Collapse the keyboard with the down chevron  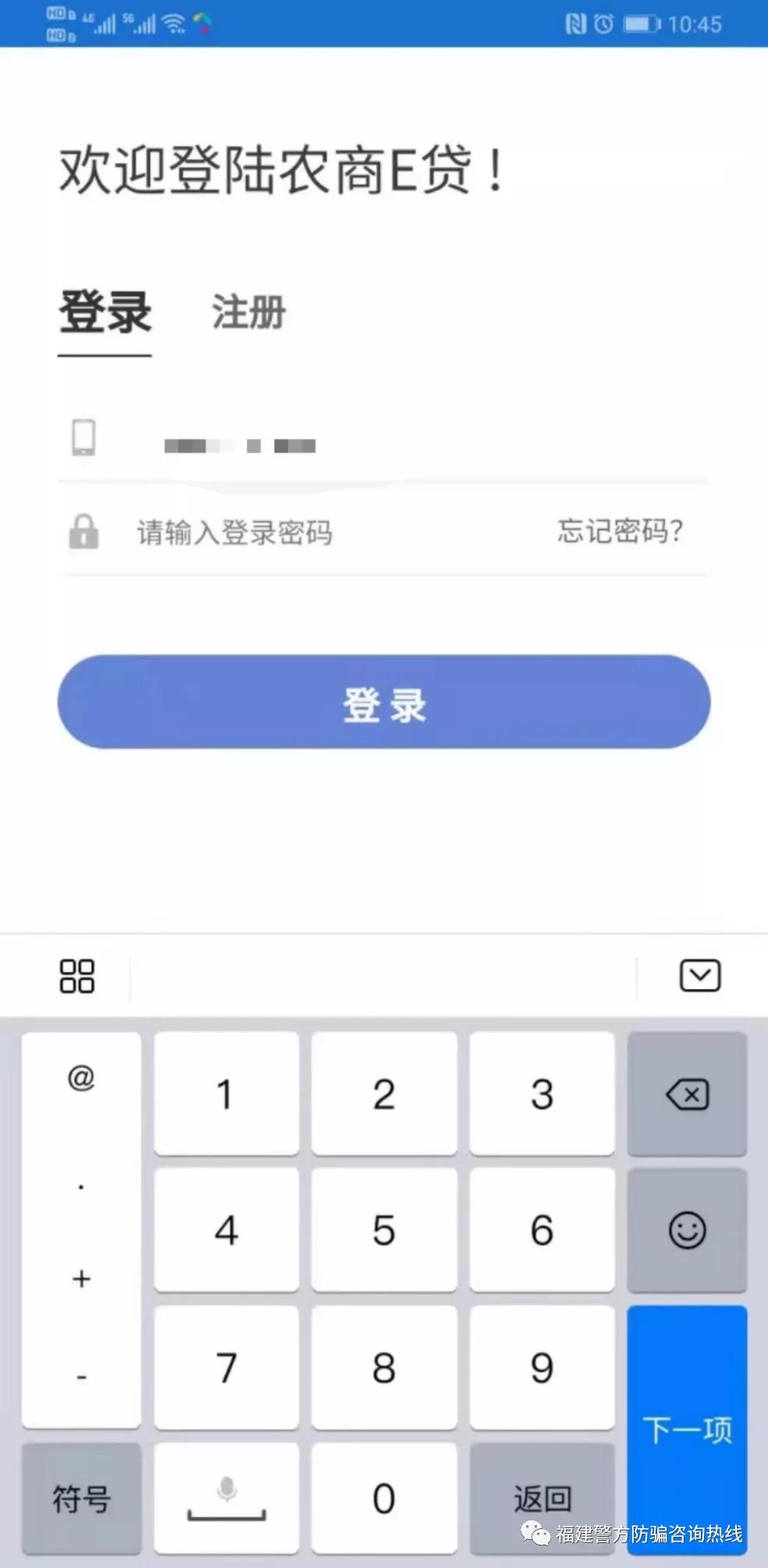point(699,976)
